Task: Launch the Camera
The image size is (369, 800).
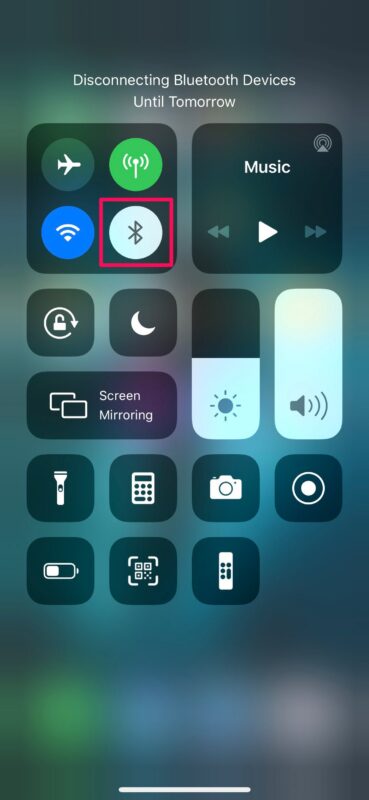Action: tap(226, 488)
